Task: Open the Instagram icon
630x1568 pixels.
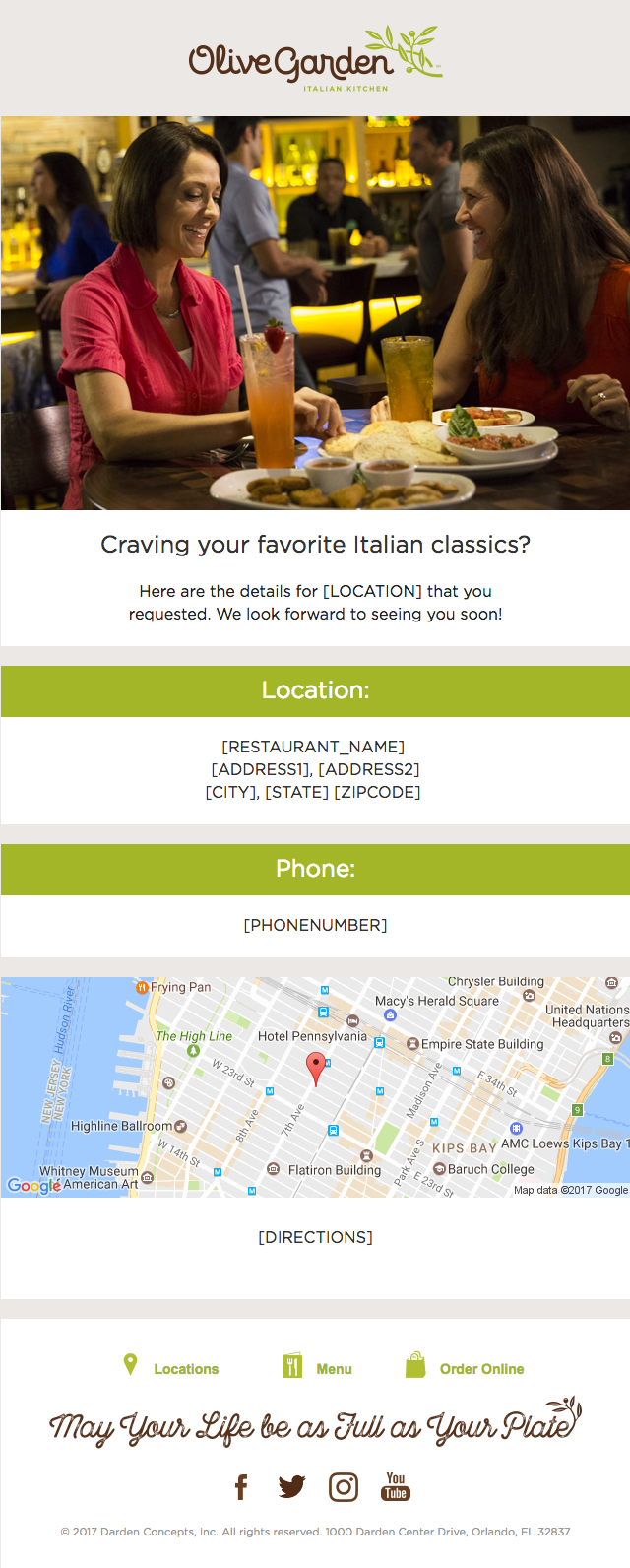Action: click(x=344, y=1486)
